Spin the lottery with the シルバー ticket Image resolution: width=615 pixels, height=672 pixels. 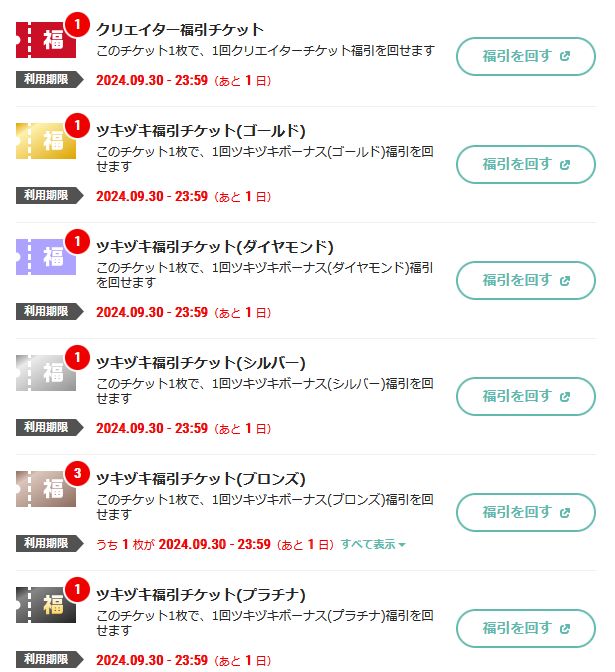tap(525, 396)
